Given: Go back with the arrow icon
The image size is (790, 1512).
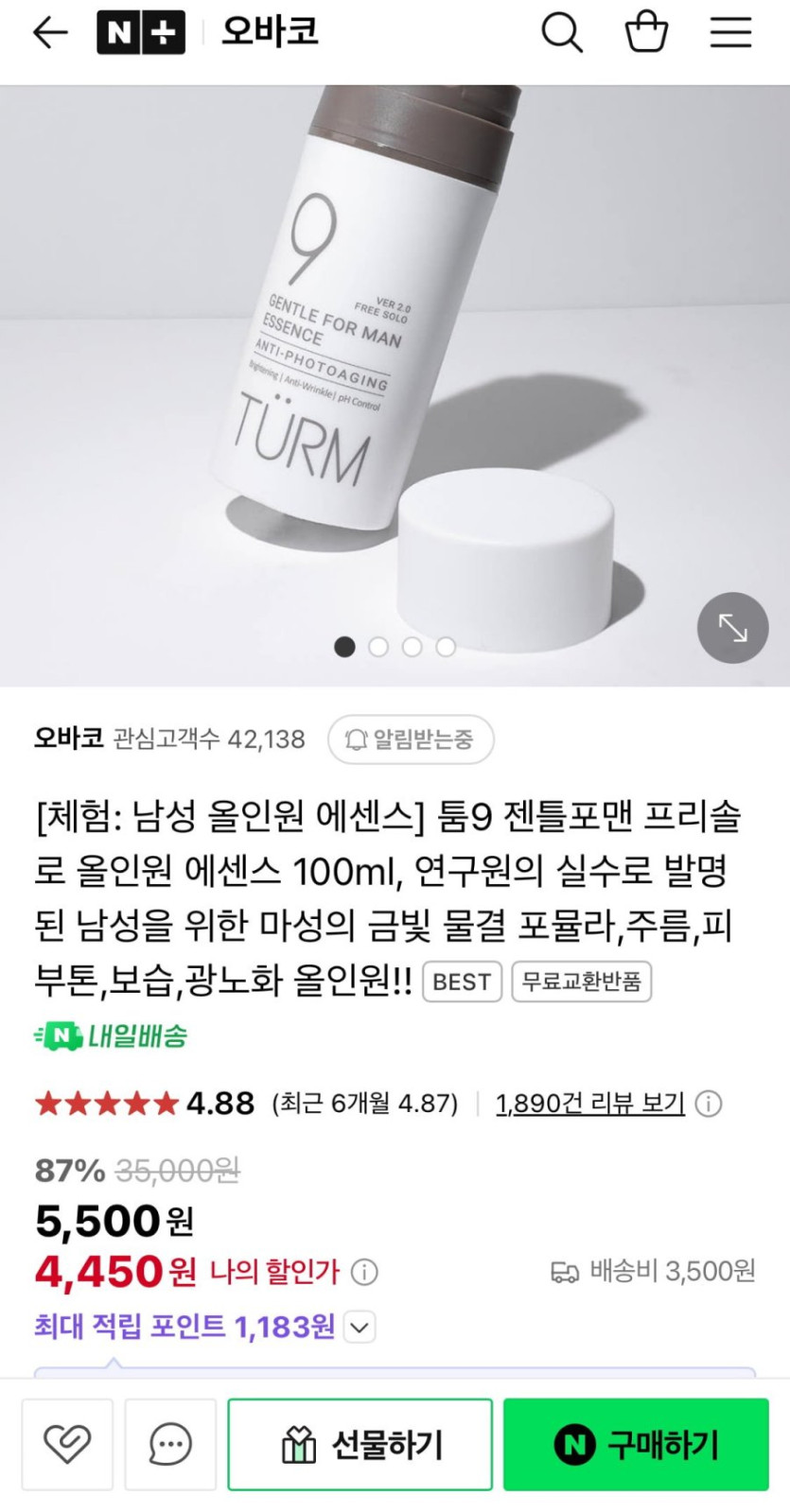Looking at the screenshot, I should 49,33.
